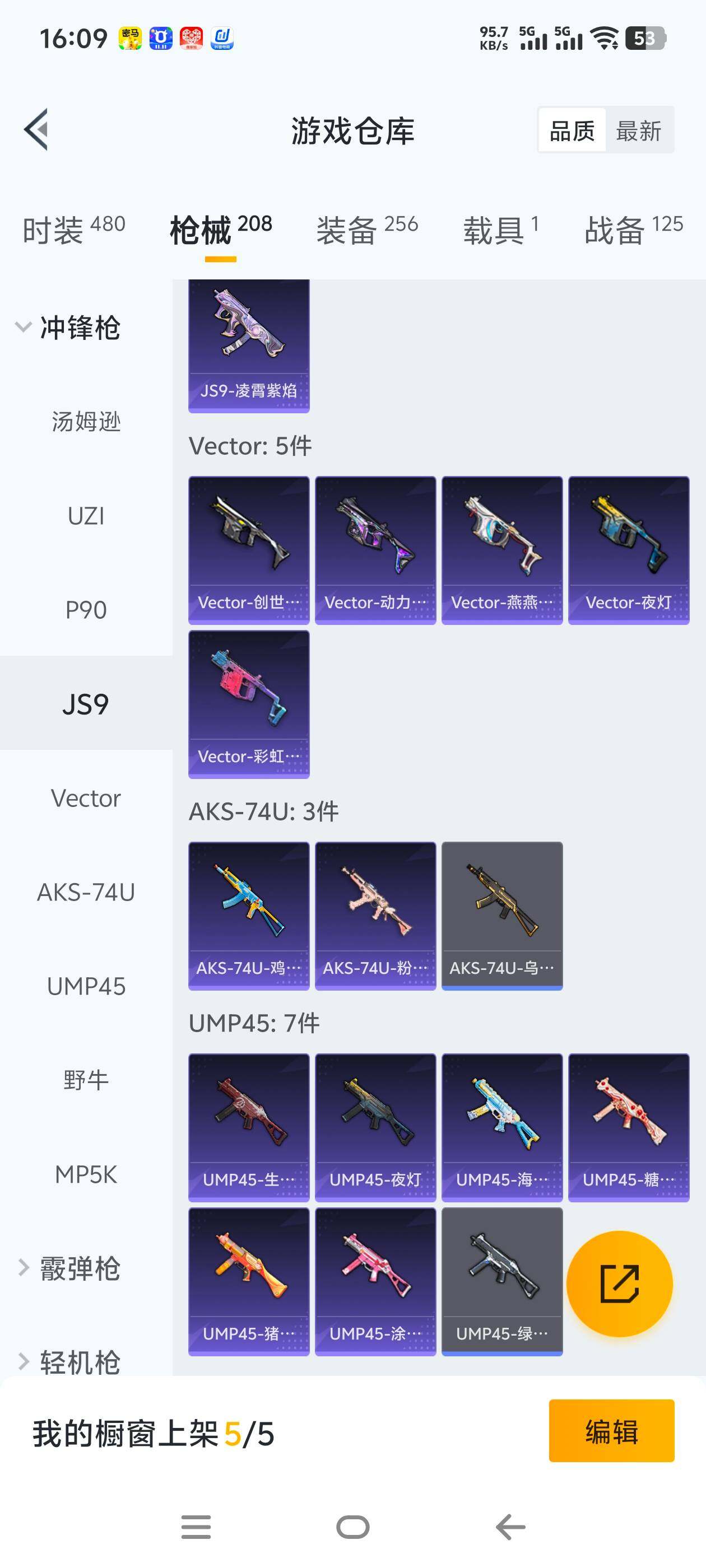706x1568 pixels.
Task: Open the system recent apps menu
Action: [x=196, y=1527]
